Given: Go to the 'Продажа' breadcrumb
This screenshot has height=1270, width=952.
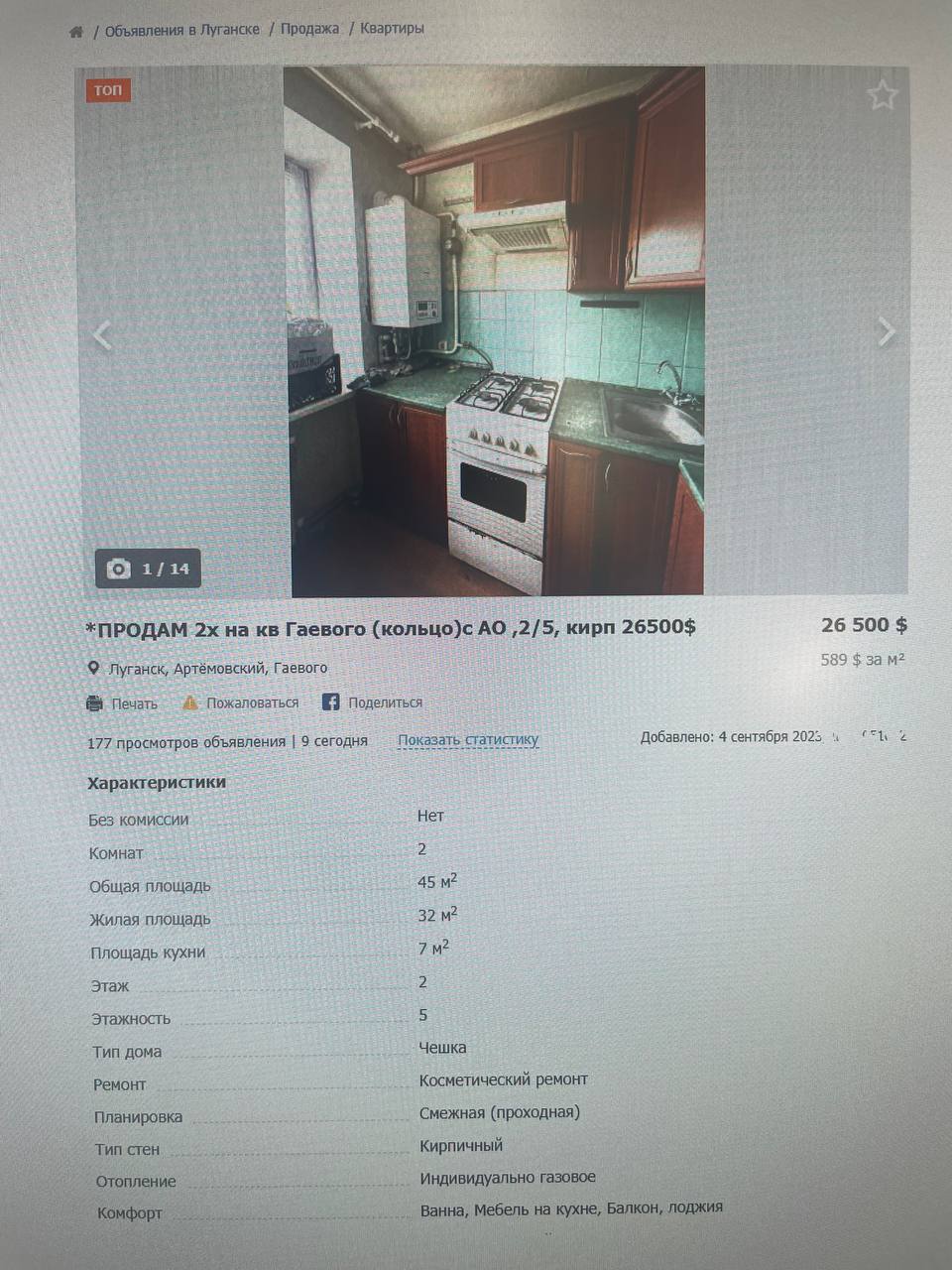Looking at the screenshot, I should coord(309,29).
